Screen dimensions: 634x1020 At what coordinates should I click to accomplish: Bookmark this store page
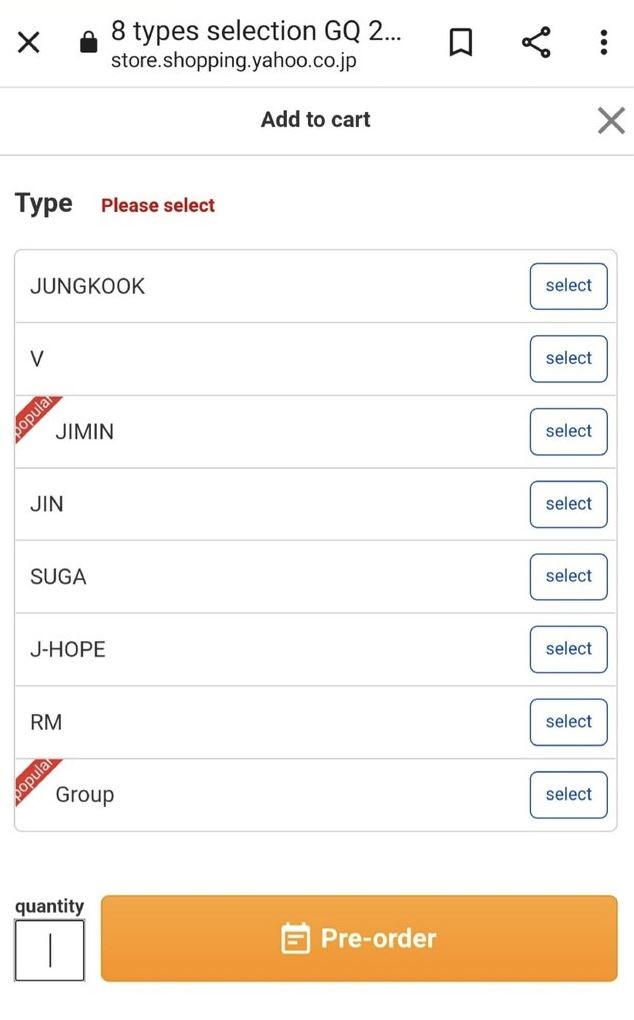[x=461, y=43]
